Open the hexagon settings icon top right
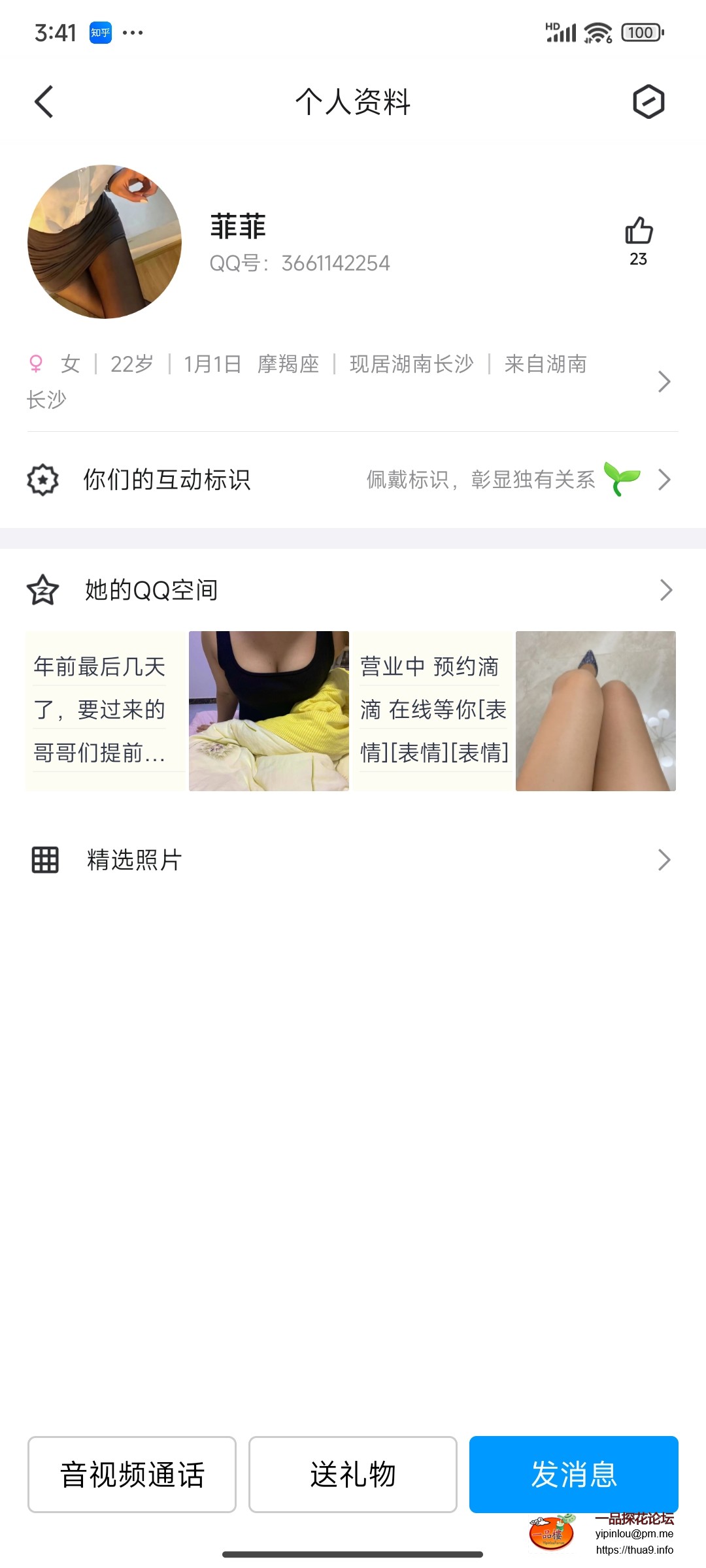 tap(648, 102)
